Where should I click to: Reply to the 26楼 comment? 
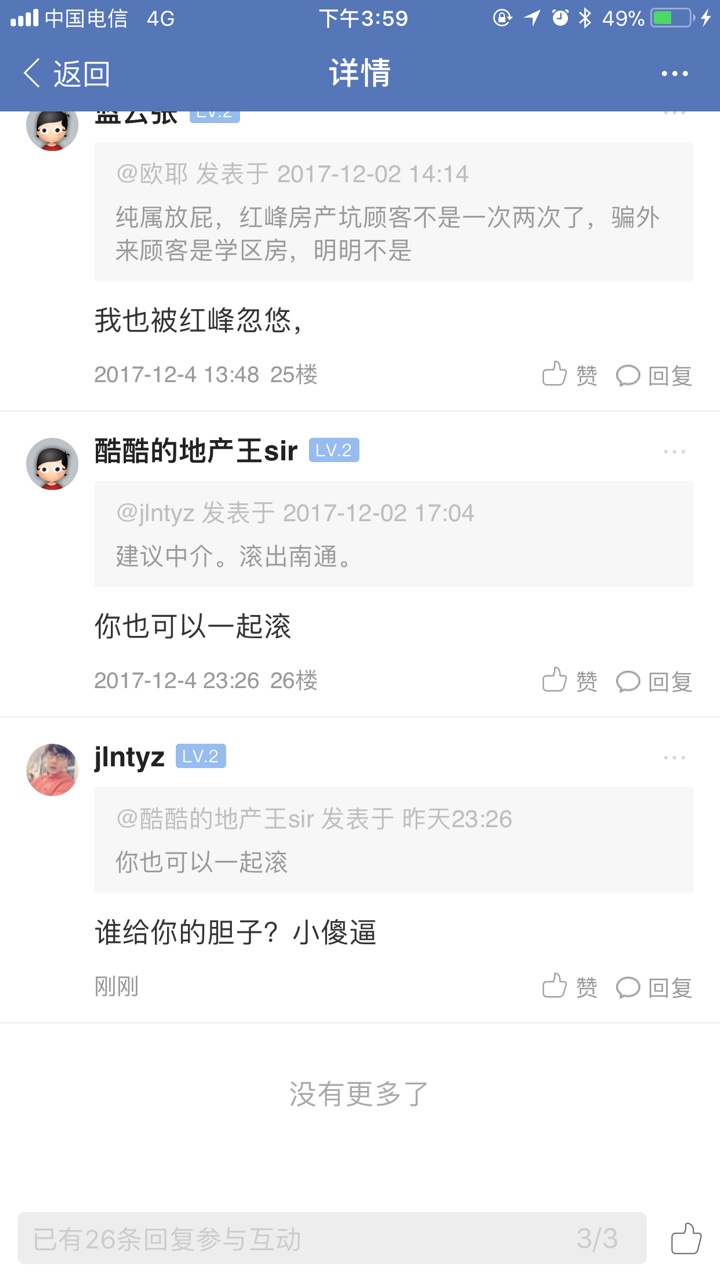(x=654, y=681)
